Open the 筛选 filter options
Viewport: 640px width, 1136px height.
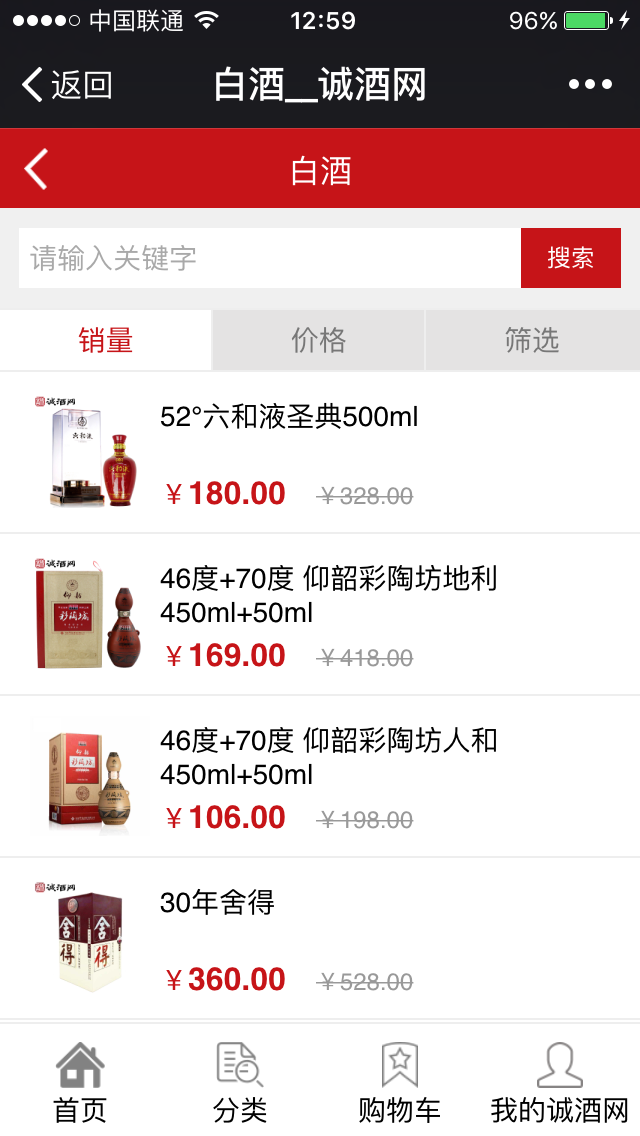(x=532, y=341)
